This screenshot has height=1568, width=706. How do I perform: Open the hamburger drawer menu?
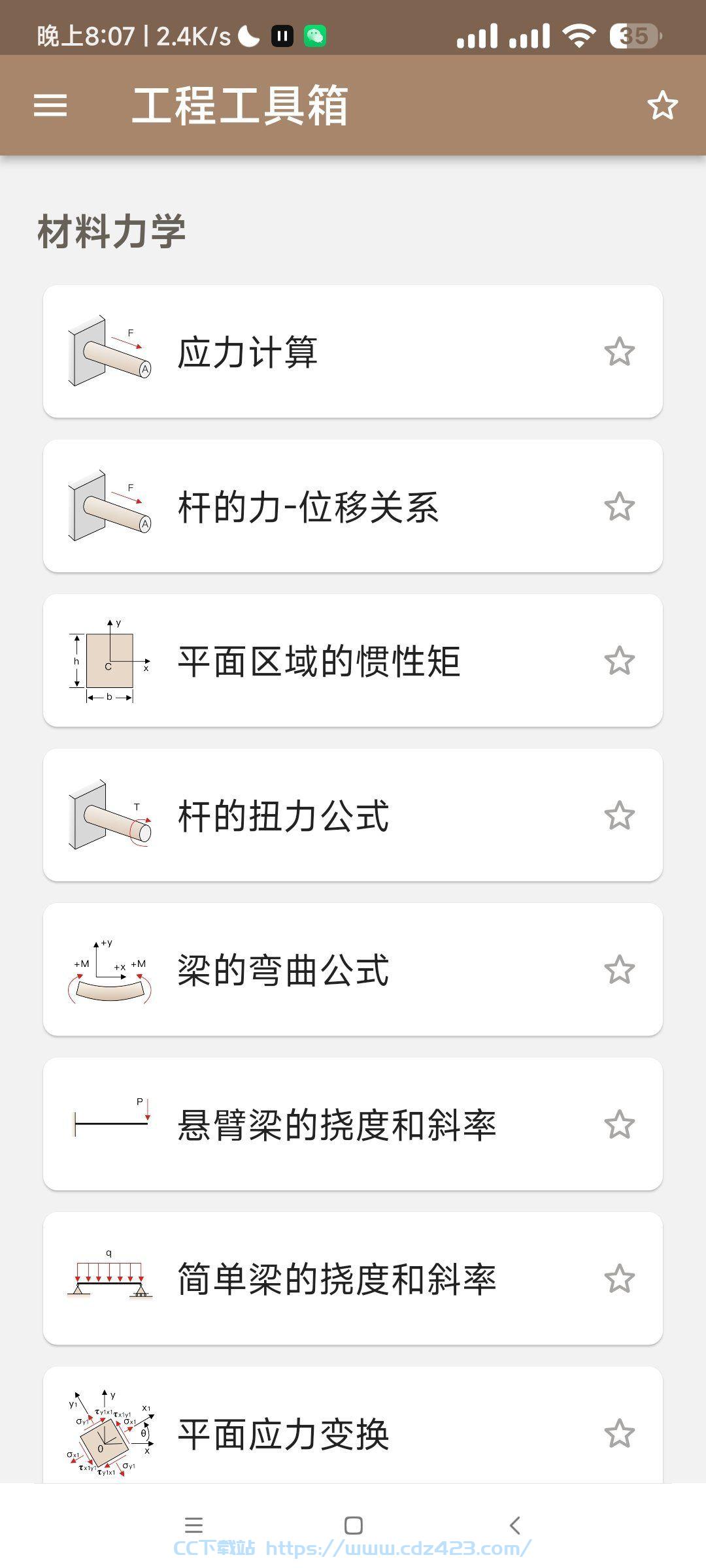point(50,105)
